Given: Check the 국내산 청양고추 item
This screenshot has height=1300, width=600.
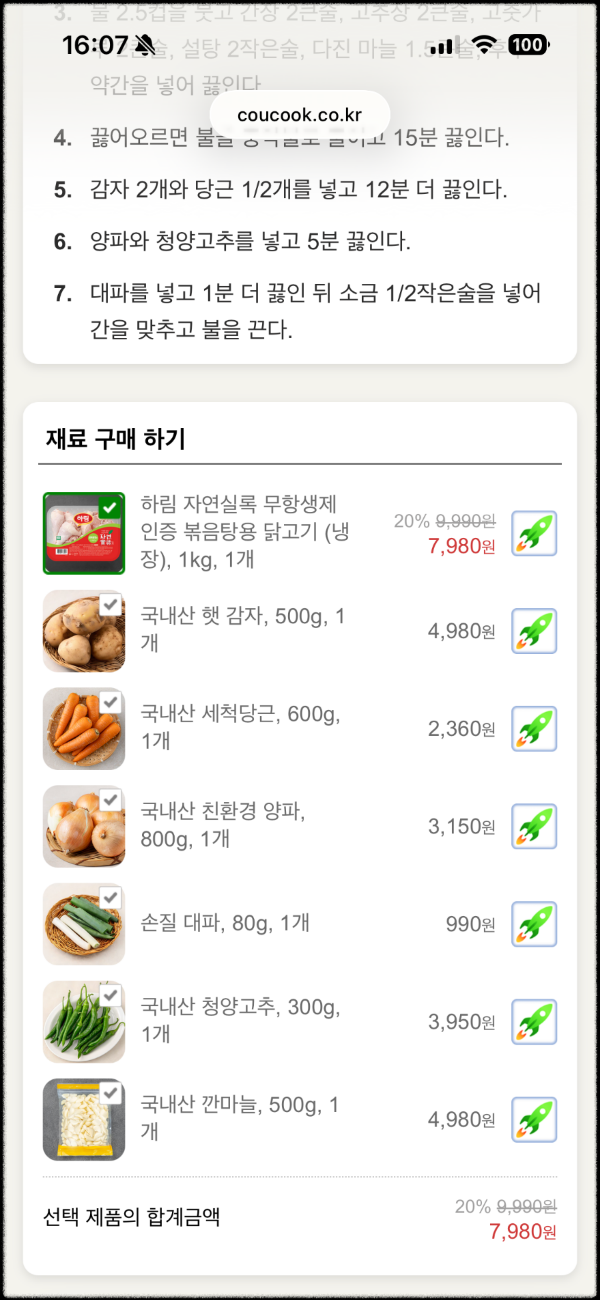Looking at the screenshot, I should click(x=110, y=996).
